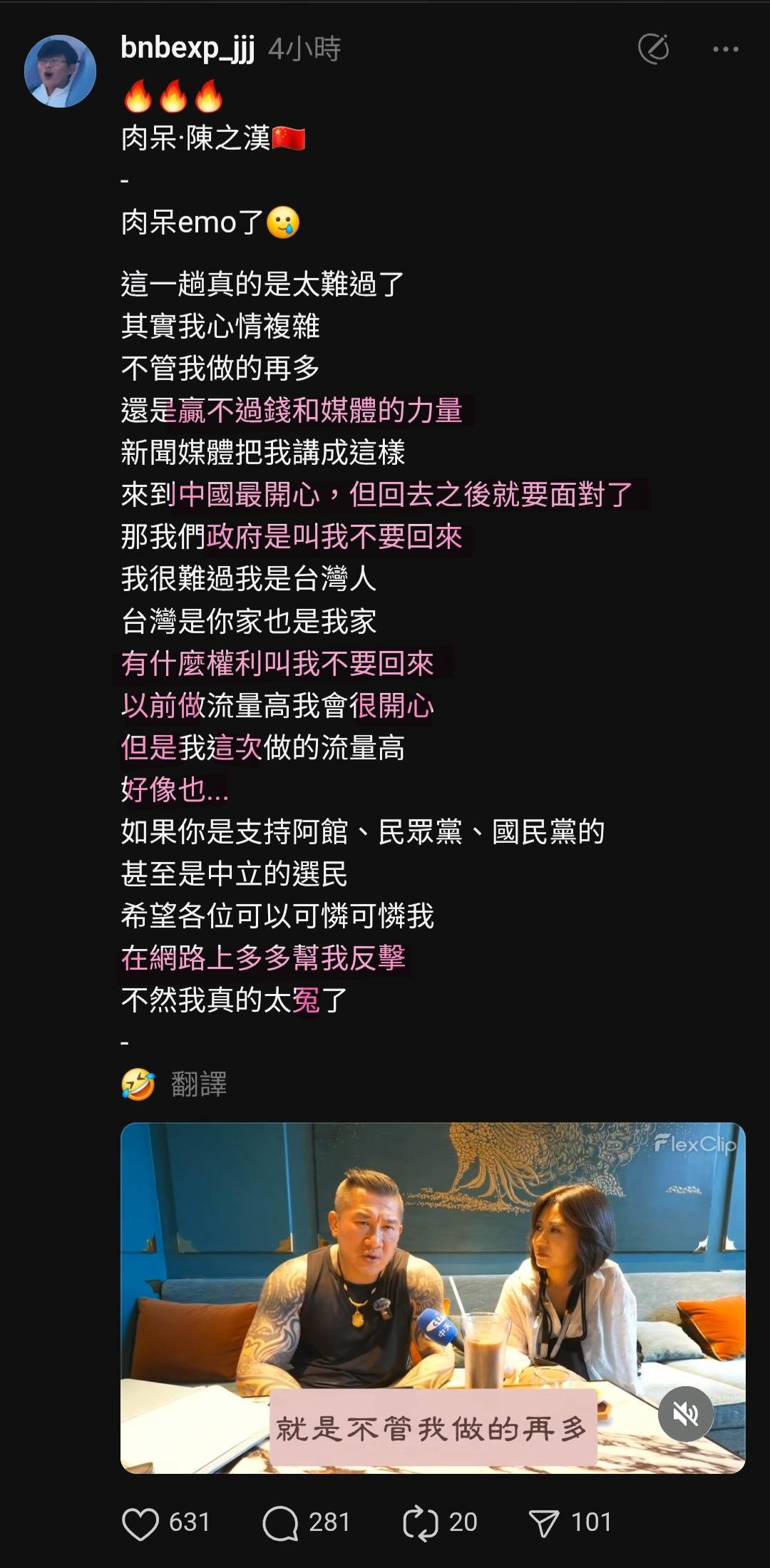Open the three-dot overflow menu
This screenshot has width=770, height=1568.
725,49
